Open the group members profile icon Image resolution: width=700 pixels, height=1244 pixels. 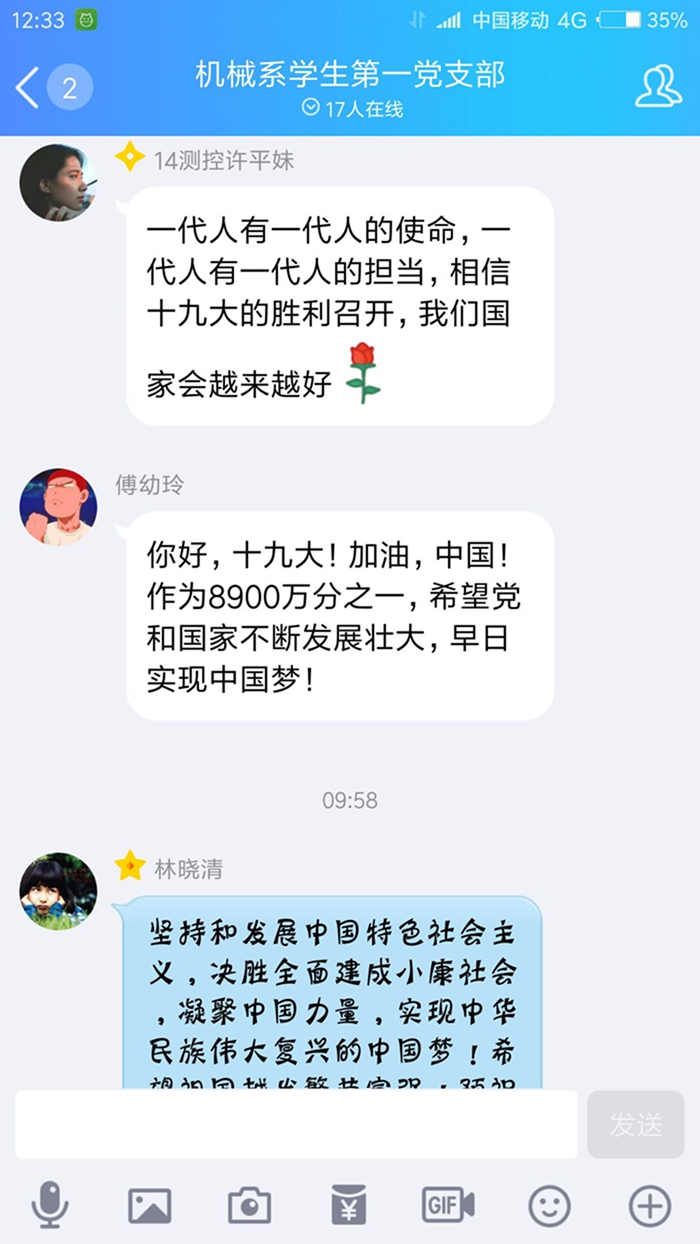[x=658, y=88]
